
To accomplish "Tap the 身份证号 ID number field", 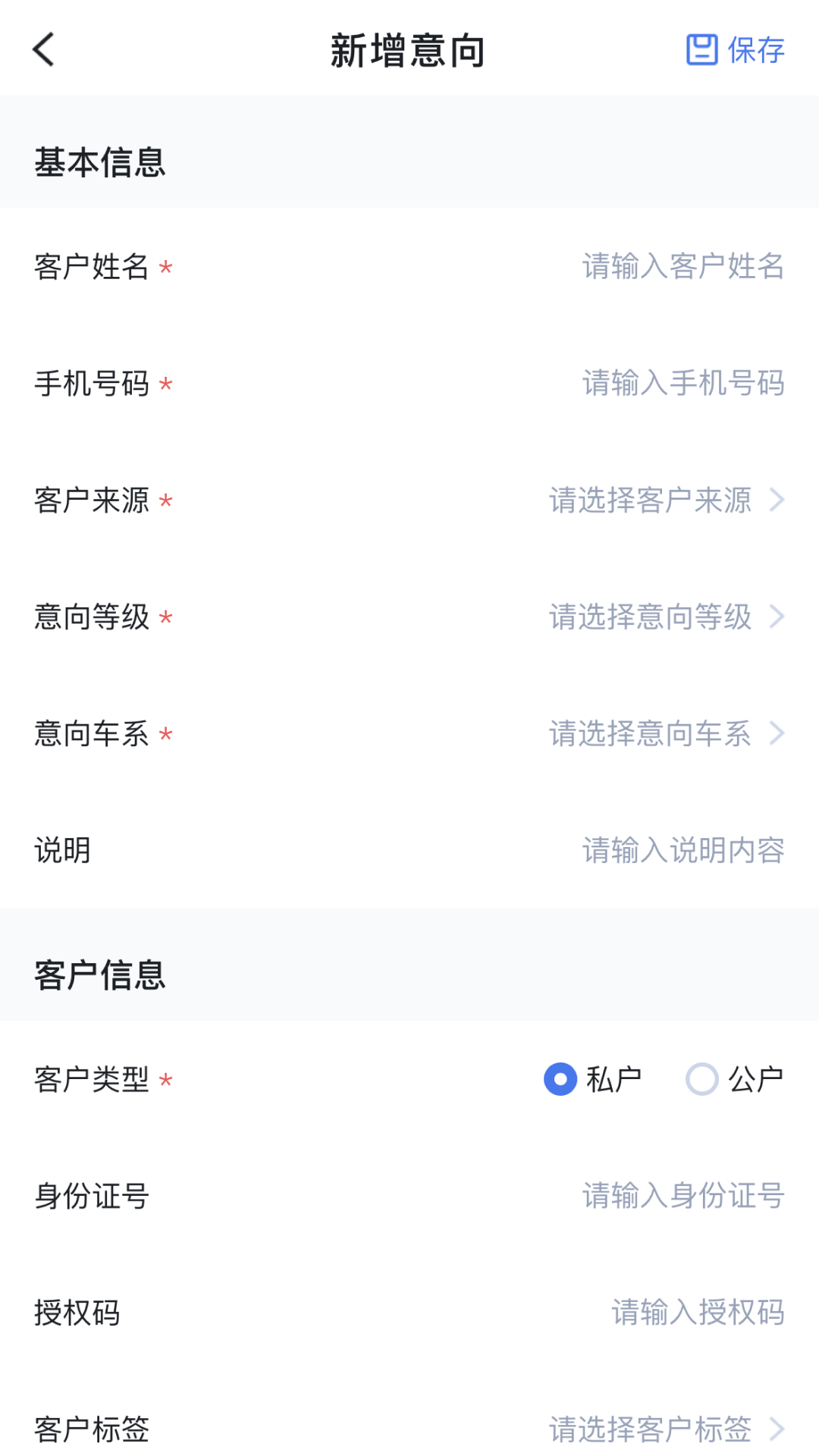I will [681, 1194].
